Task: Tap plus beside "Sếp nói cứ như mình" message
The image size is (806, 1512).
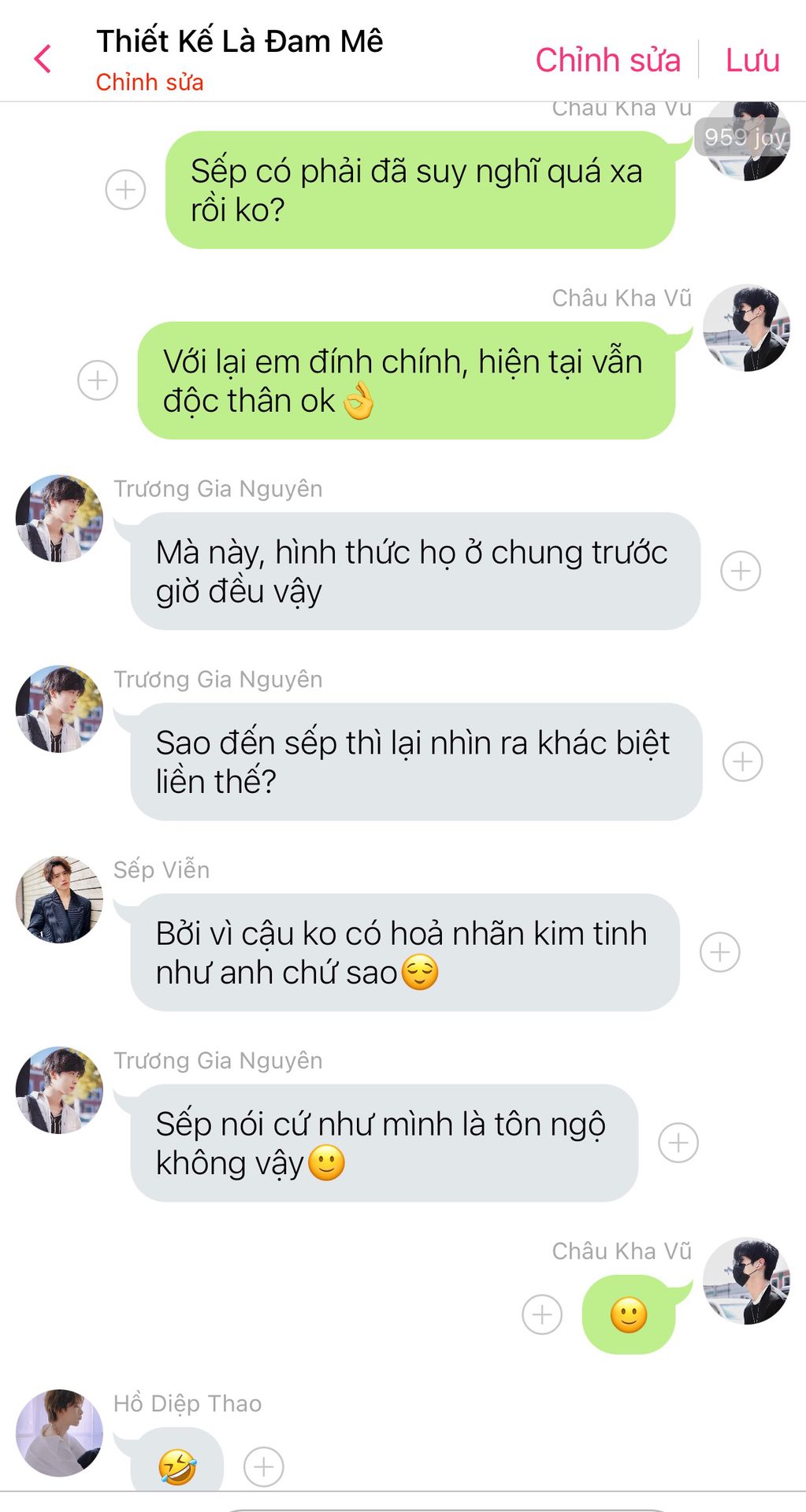Action: (678, 1143)
